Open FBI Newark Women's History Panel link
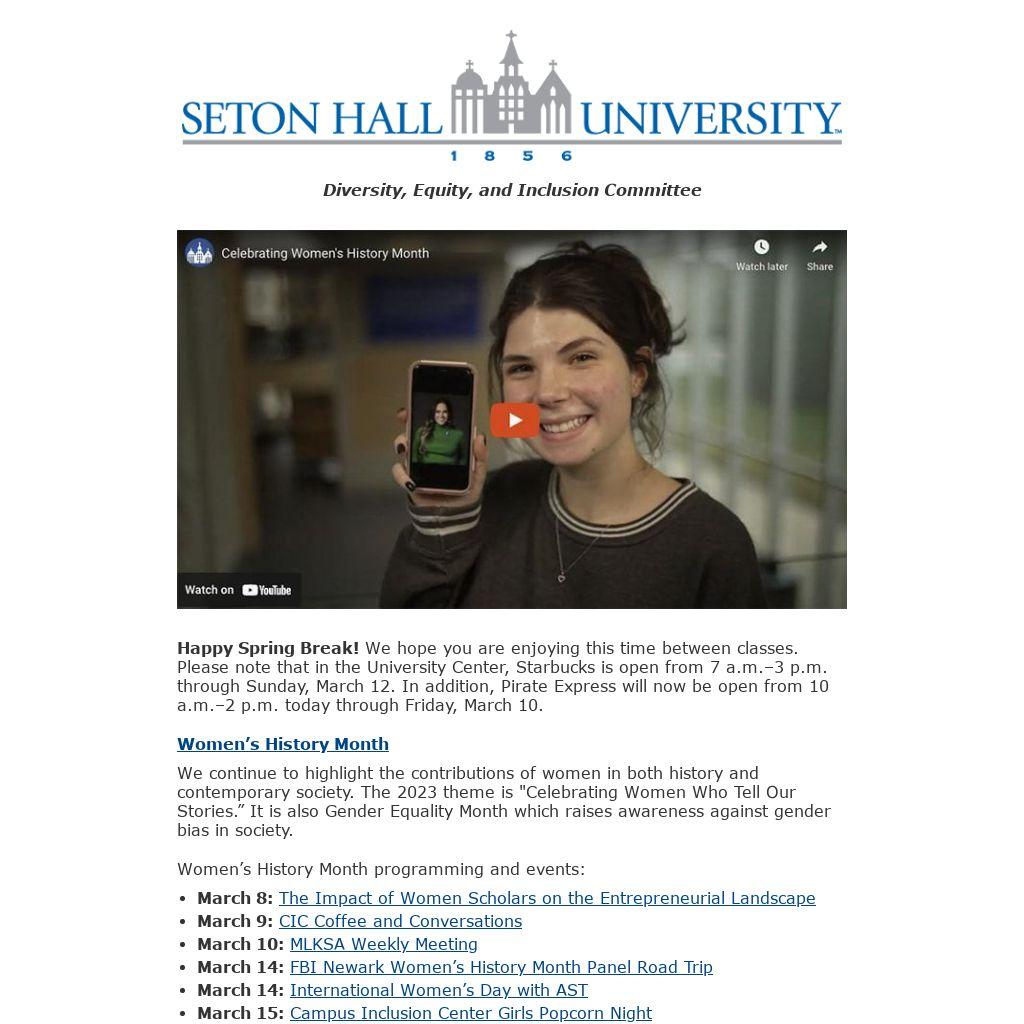The width and height of the screenshot is (1024, 1024). pos(501,967)
